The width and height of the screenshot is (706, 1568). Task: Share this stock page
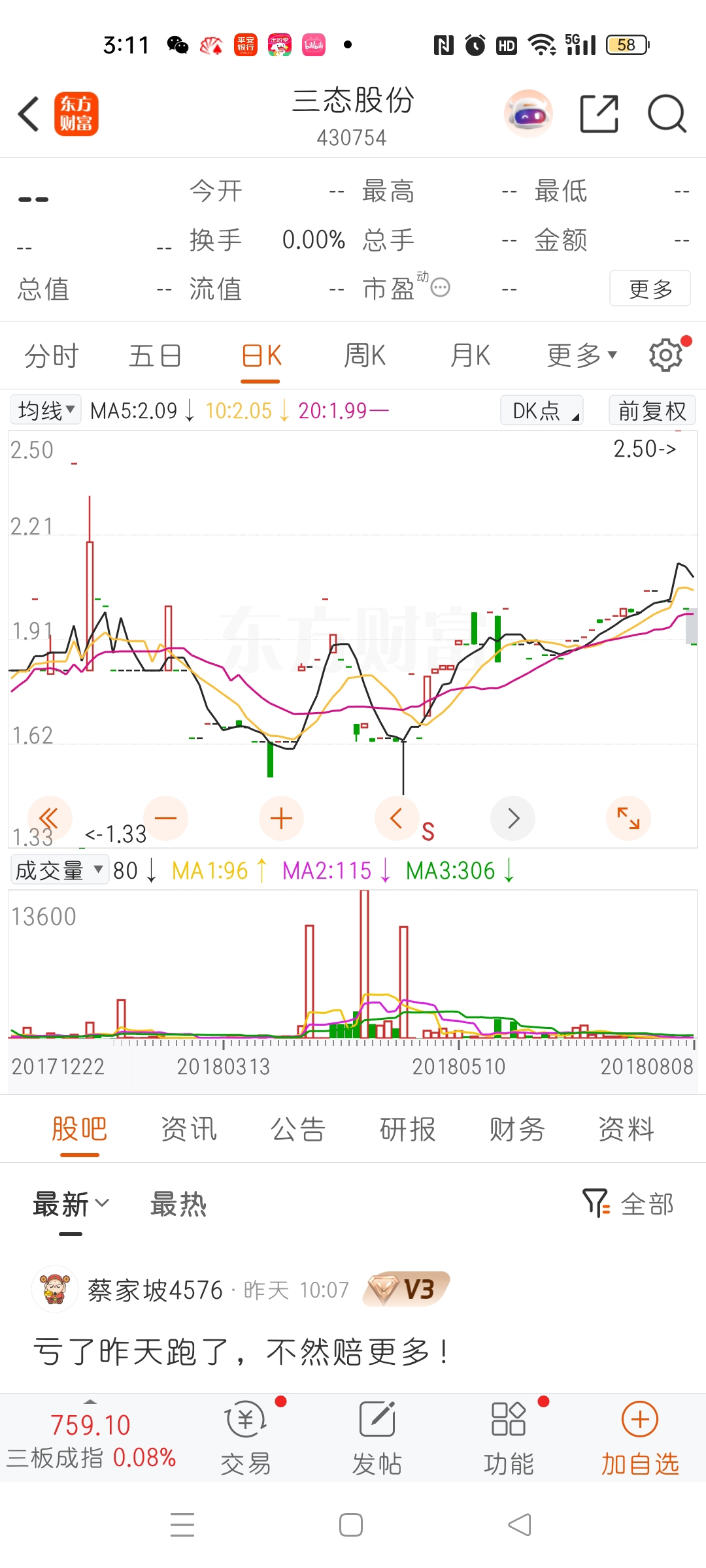pos(599,114)
